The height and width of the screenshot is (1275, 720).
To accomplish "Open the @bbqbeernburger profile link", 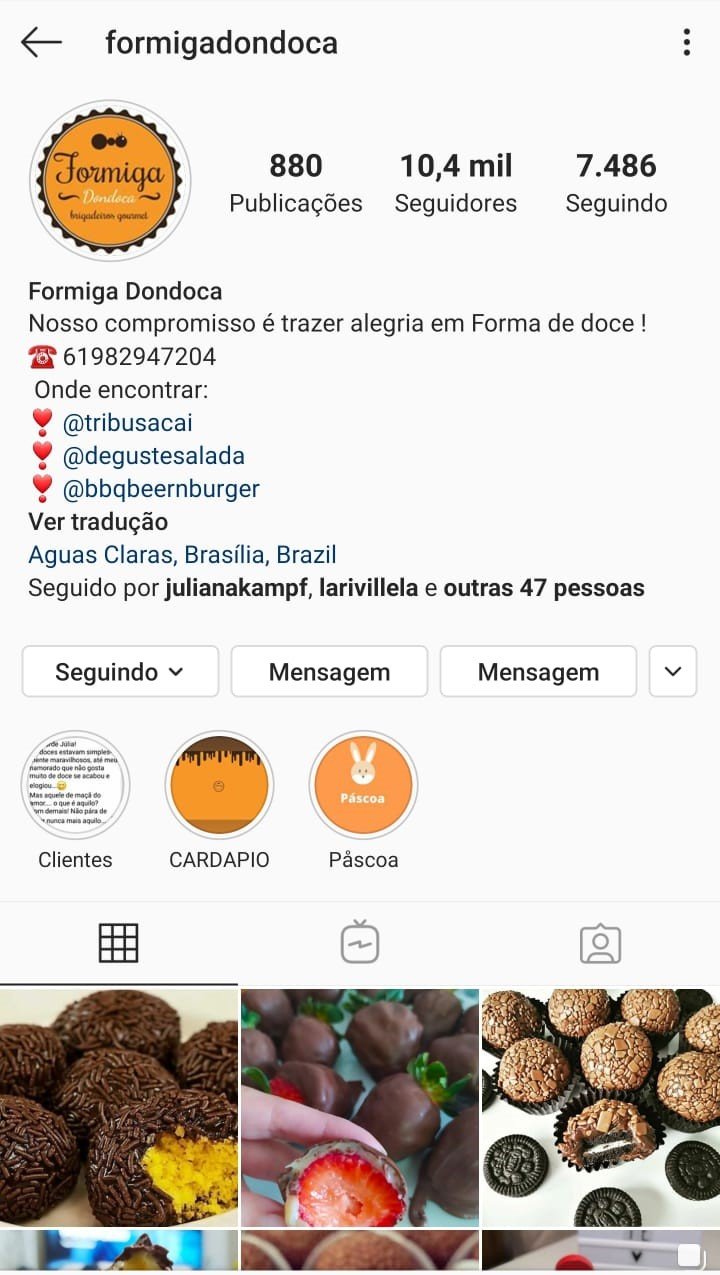I will point(161,489).
